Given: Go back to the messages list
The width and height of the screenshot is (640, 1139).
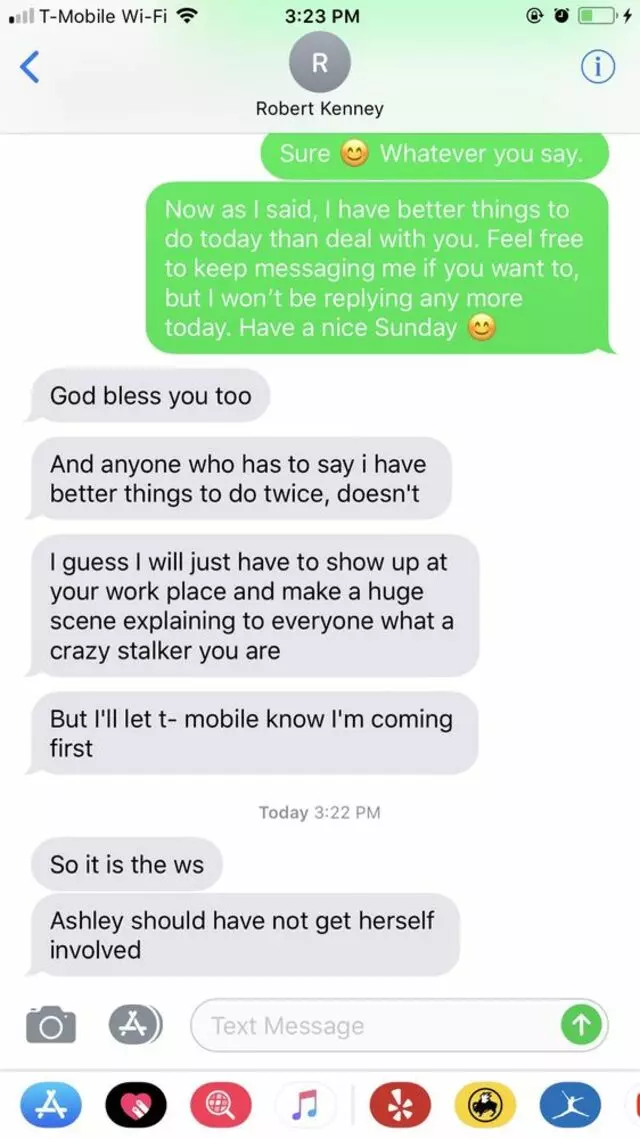Looking at the screenshot, I should pyautogui.click(x=31, y=67).
